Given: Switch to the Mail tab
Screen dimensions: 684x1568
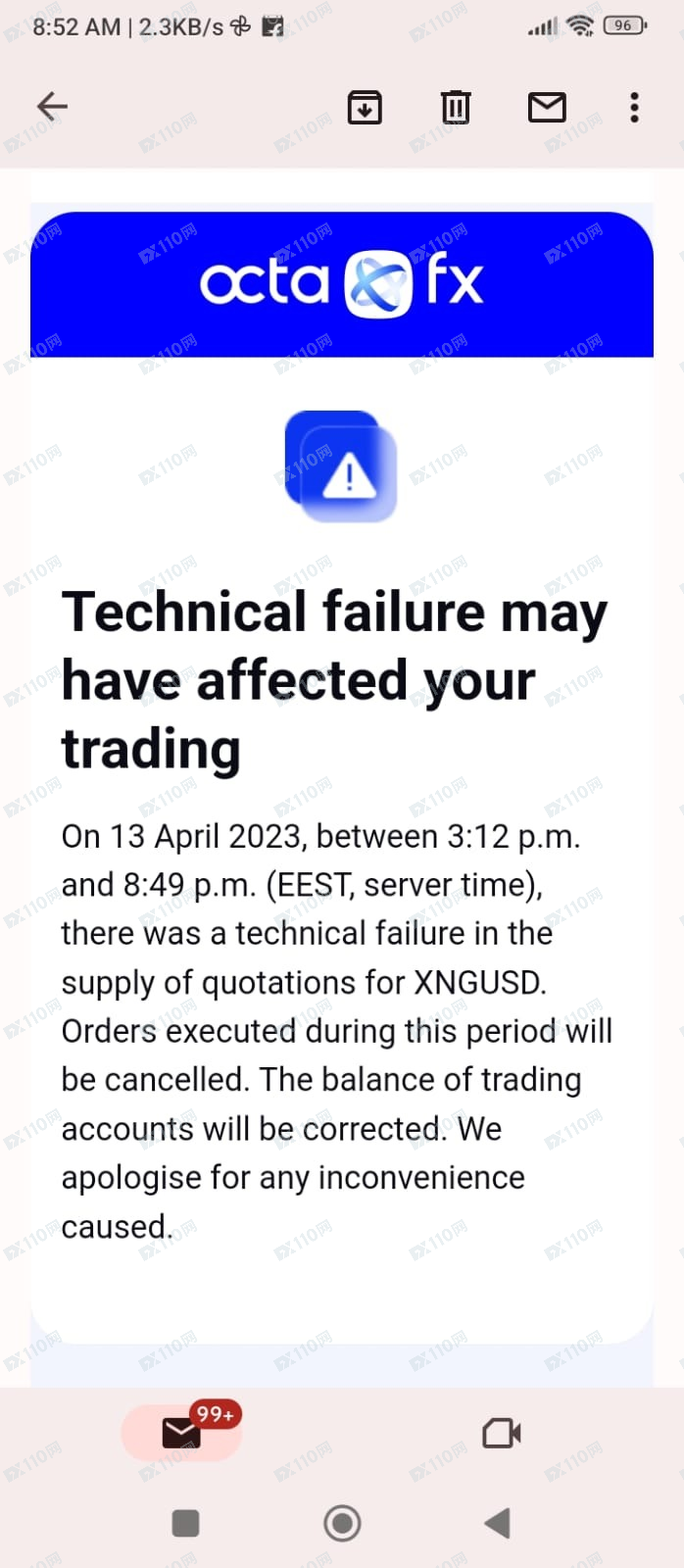Looking at the screenshot, I should coord(182,1433).
